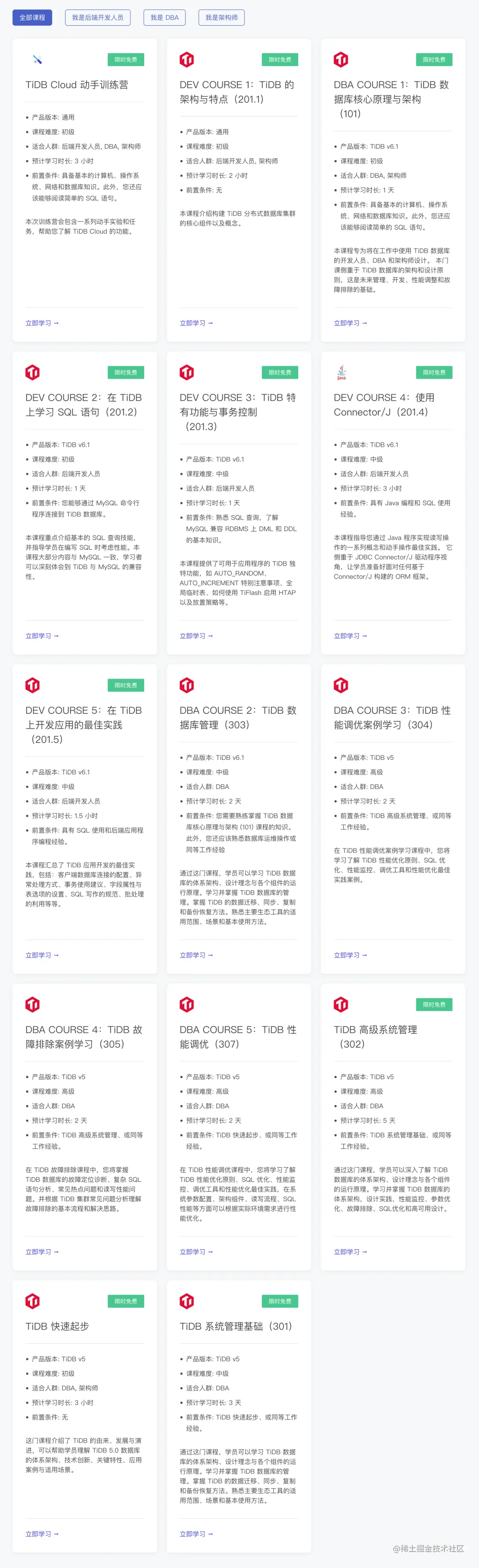The height and width of the screenshot is (1568, 479).
Task: Start learning DEV COURSE 2 (201.2)
Action: (x=42, y=635)
